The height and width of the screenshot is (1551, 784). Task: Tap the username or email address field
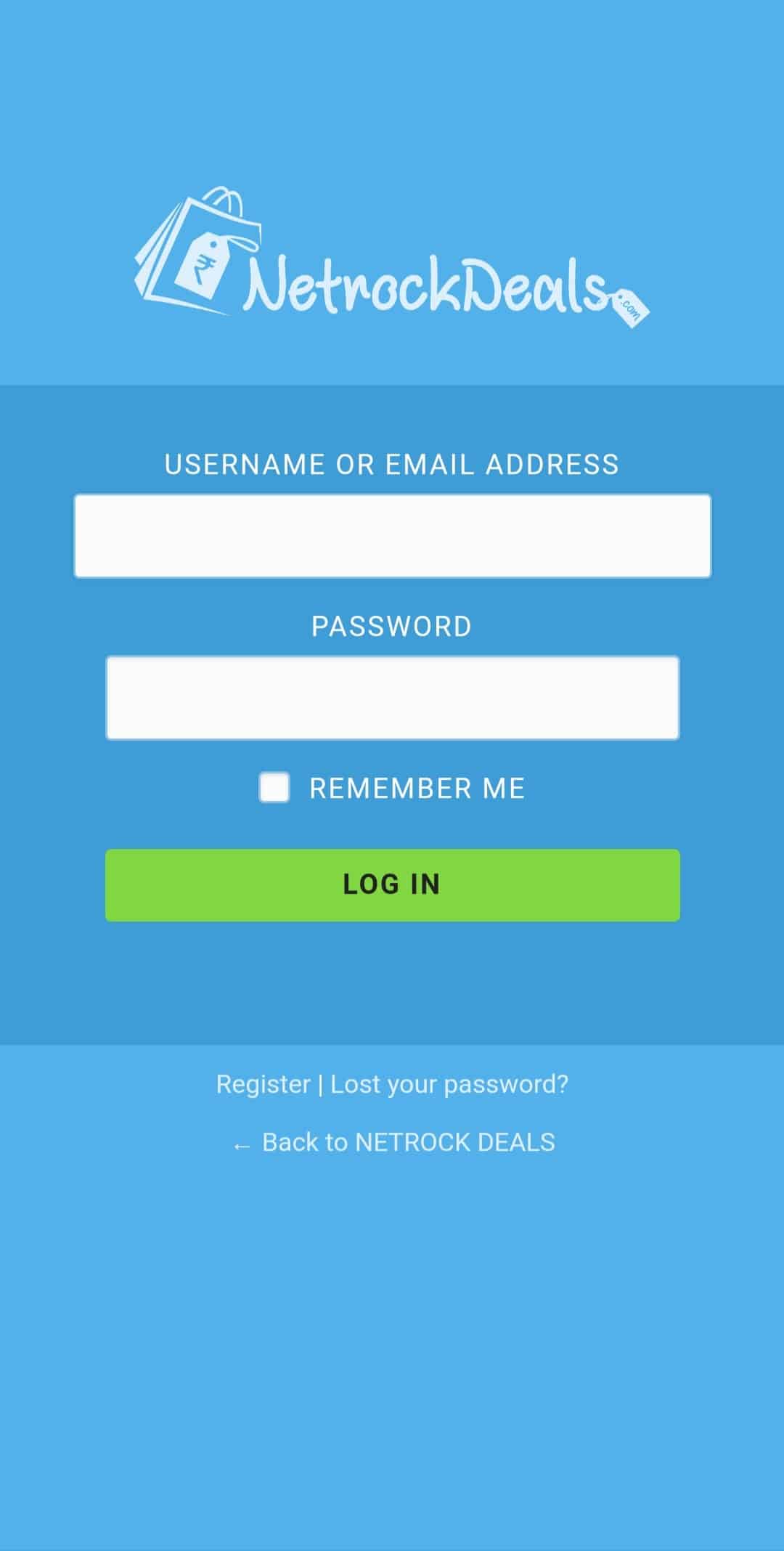click(392, 536)
